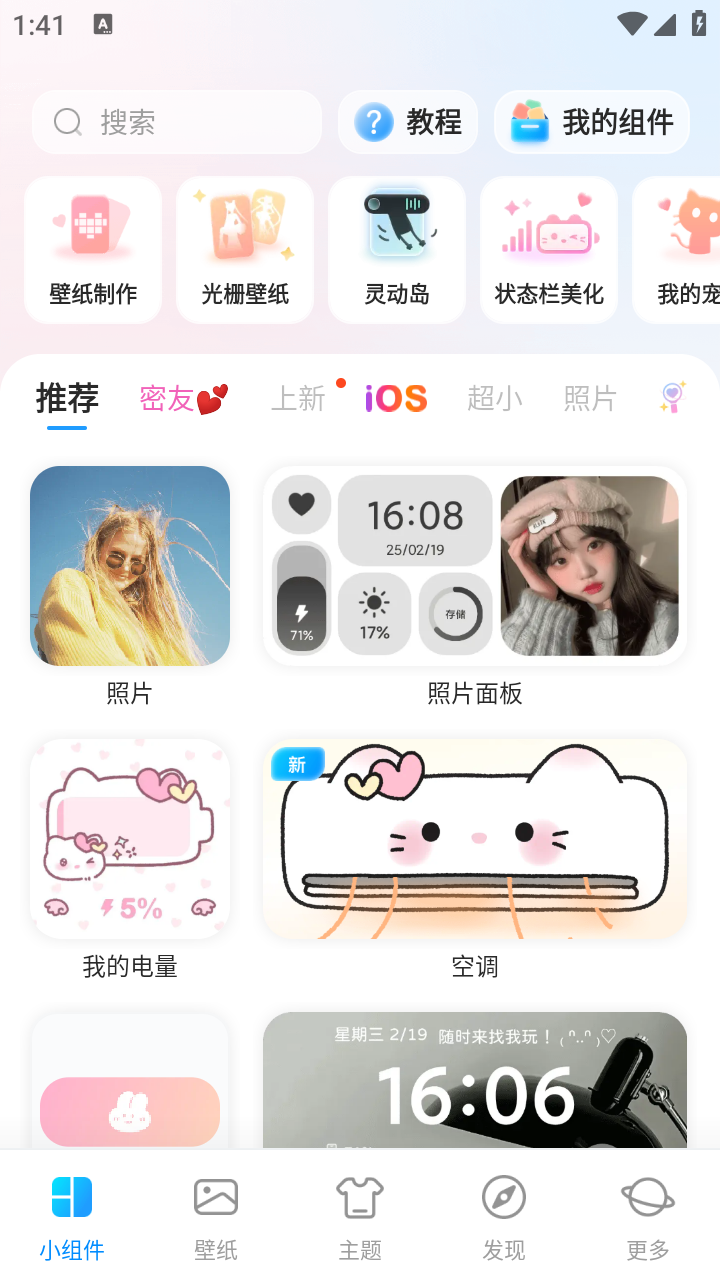Select the 我的电量 battery widget
Image resolution: width=720 pixels, height=1280 pixels.
129,839
